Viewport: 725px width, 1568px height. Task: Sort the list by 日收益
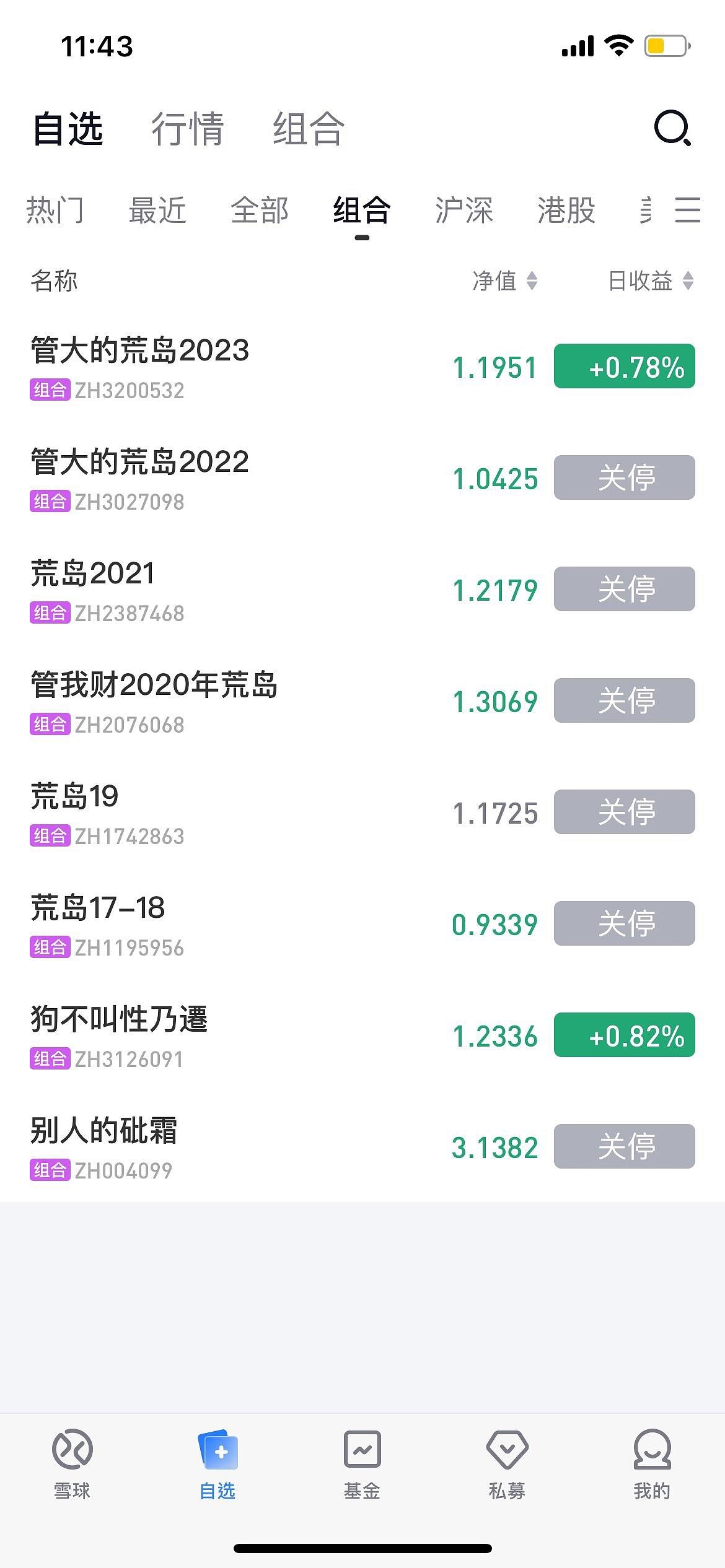point(650,281)
